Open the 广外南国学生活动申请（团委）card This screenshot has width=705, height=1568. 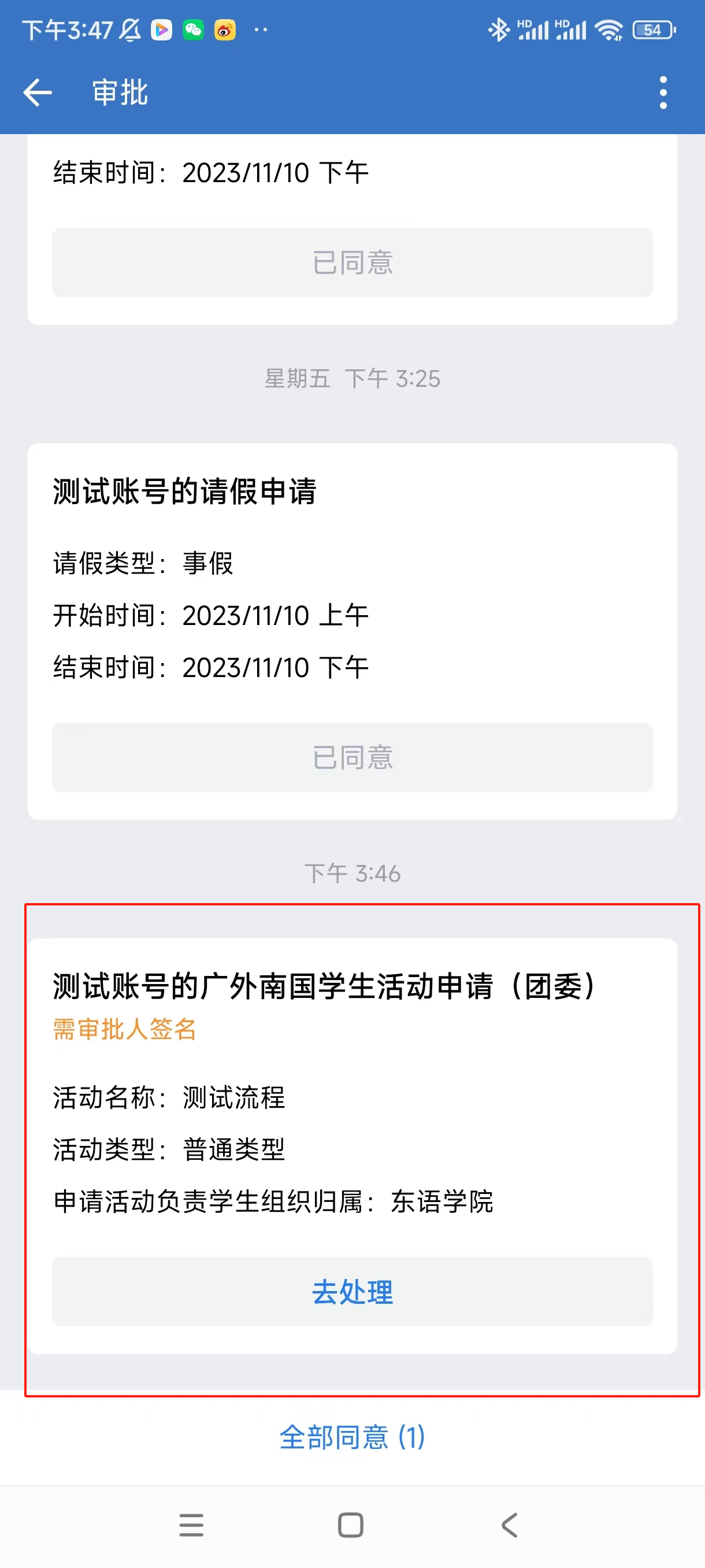pos(352,1146)
